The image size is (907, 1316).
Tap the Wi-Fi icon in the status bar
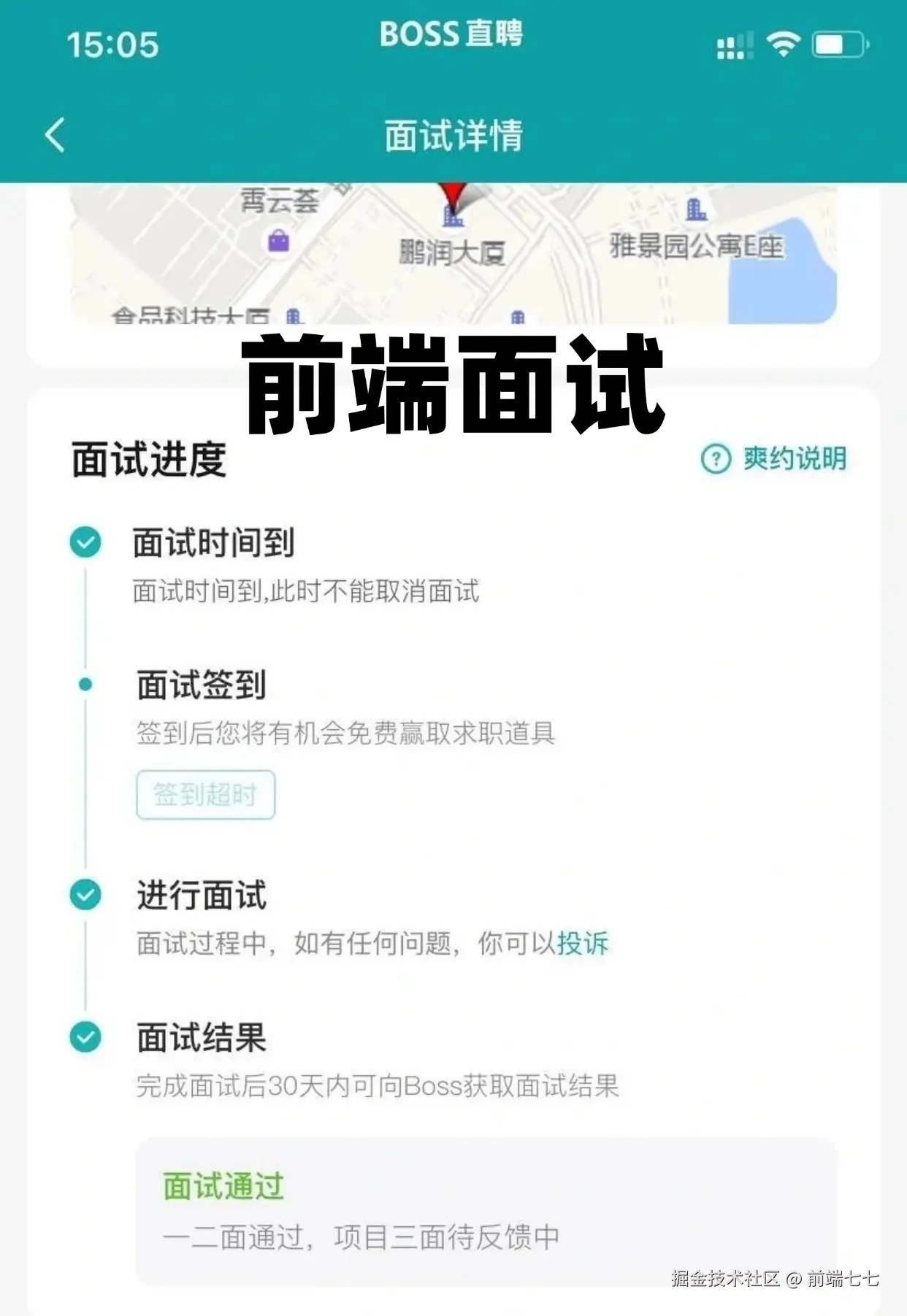[783, 44]
